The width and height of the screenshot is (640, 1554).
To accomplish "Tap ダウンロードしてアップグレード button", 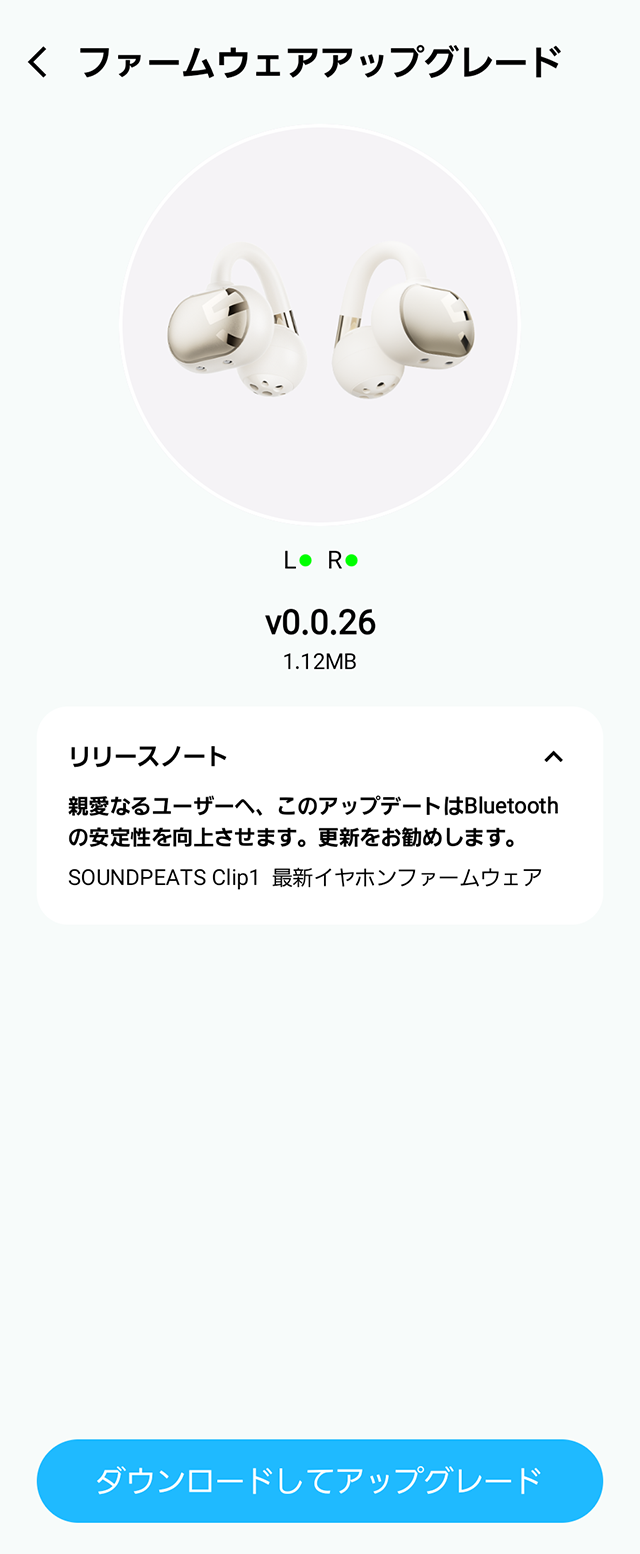I will pos(320,1481).
